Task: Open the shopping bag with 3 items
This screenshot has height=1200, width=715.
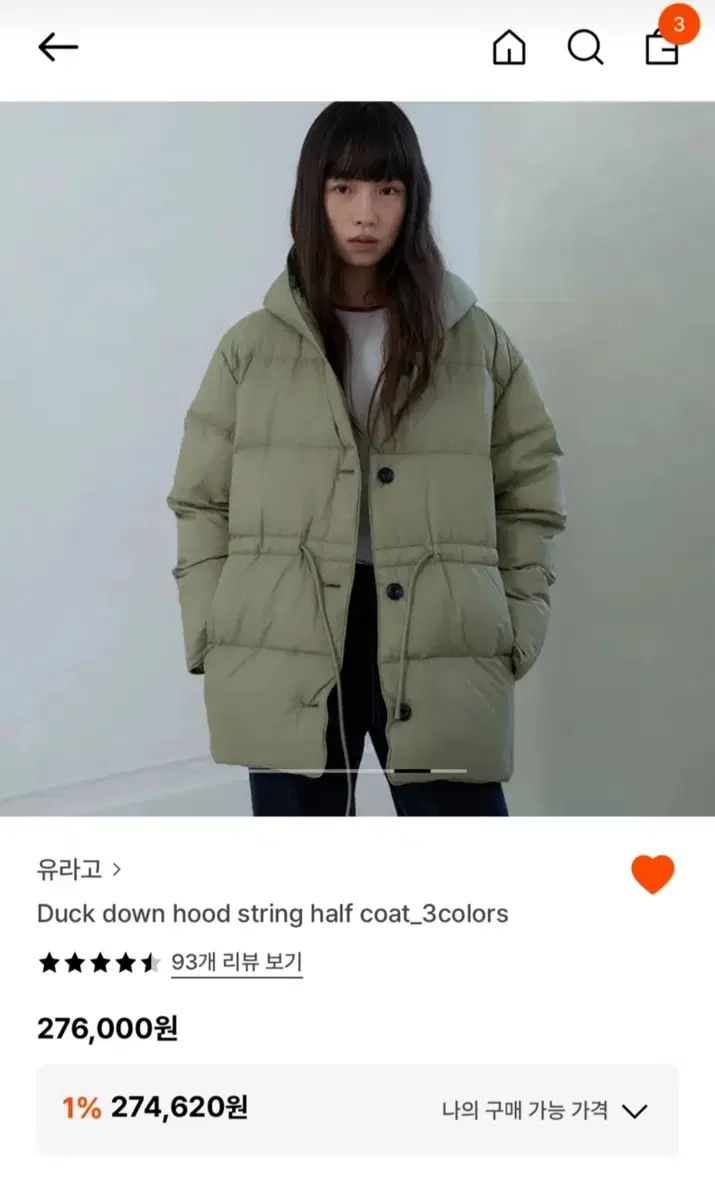Action: click(662, 46)
